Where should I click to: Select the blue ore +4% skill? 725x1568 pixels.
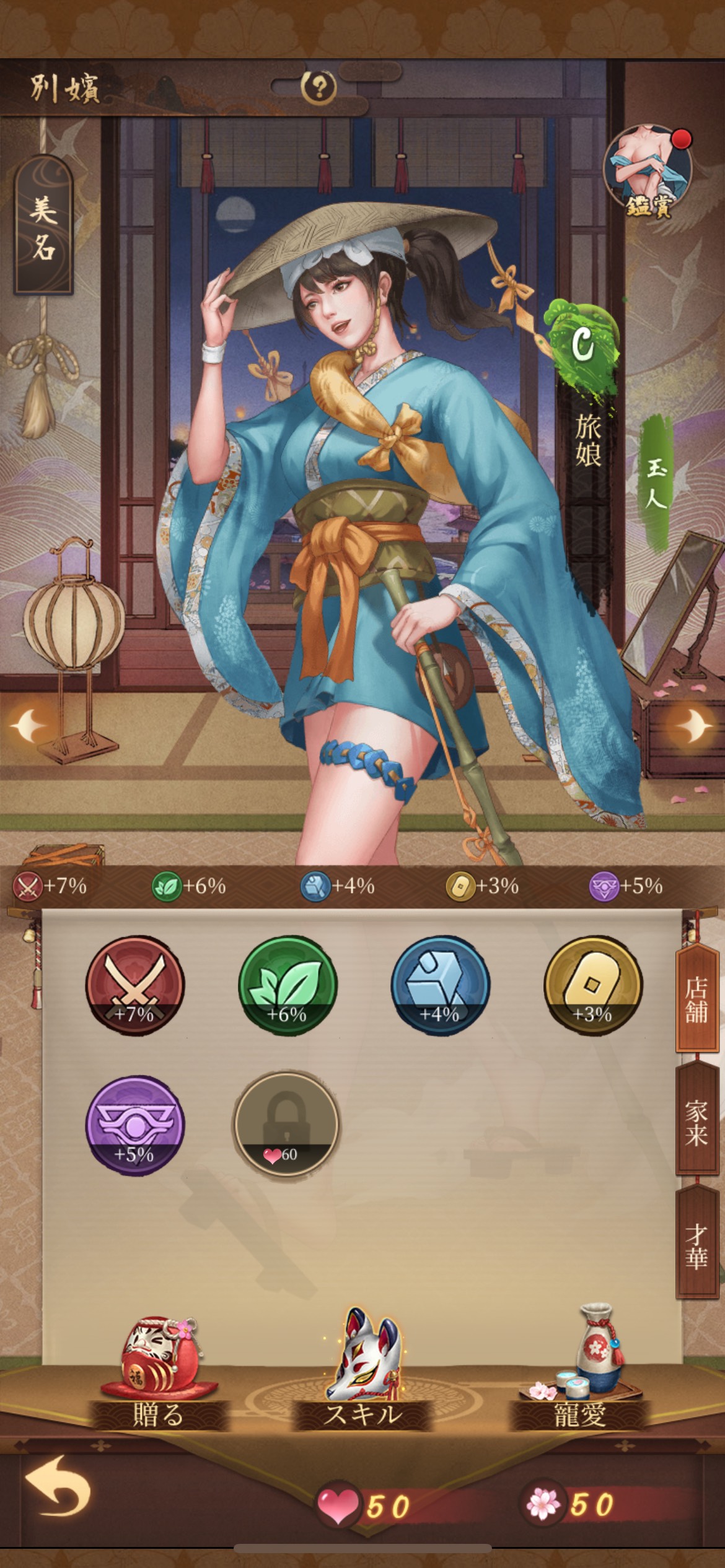(440, 985)
